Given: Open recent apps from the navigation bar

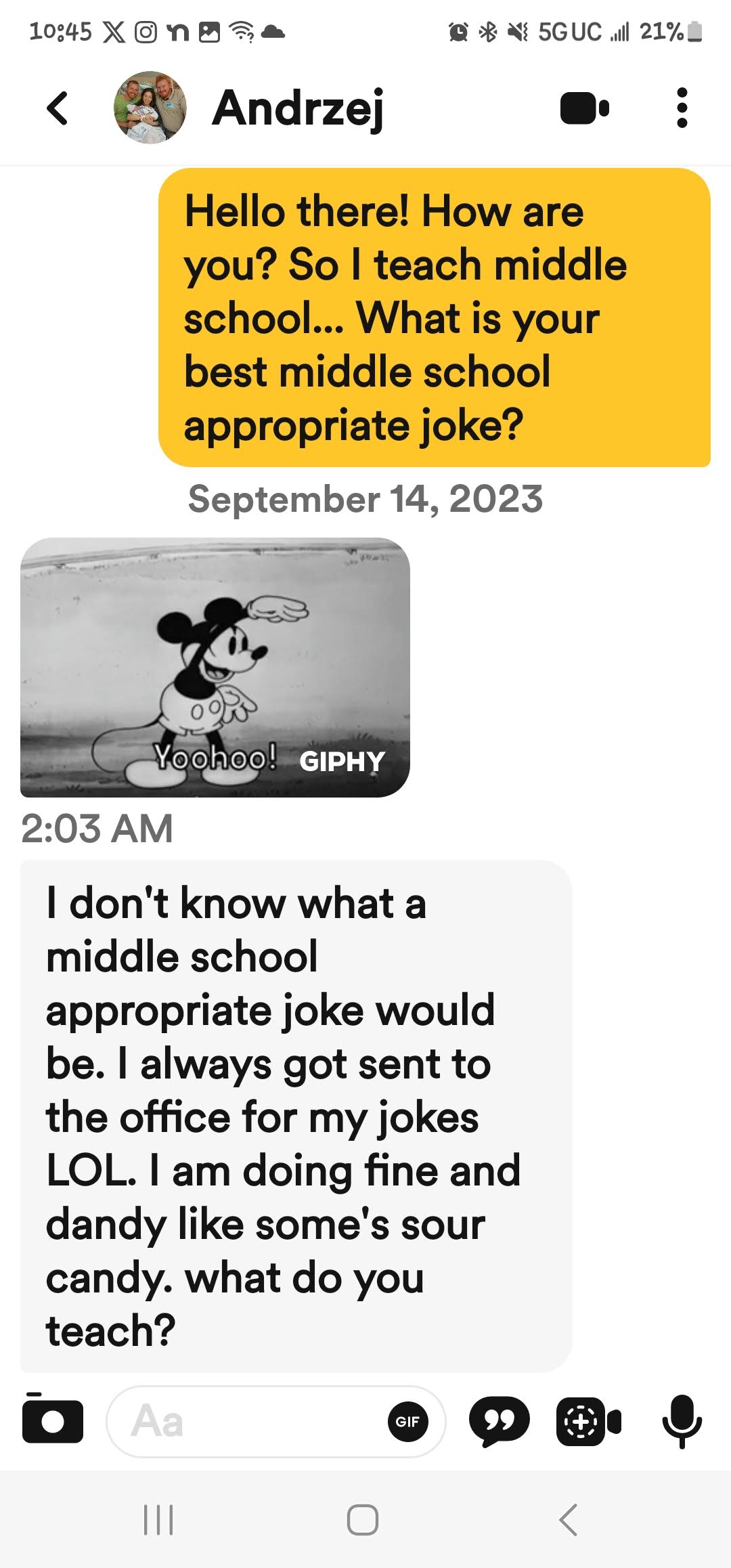Looking at the screenshot, I should click(x=158, y=1519).
